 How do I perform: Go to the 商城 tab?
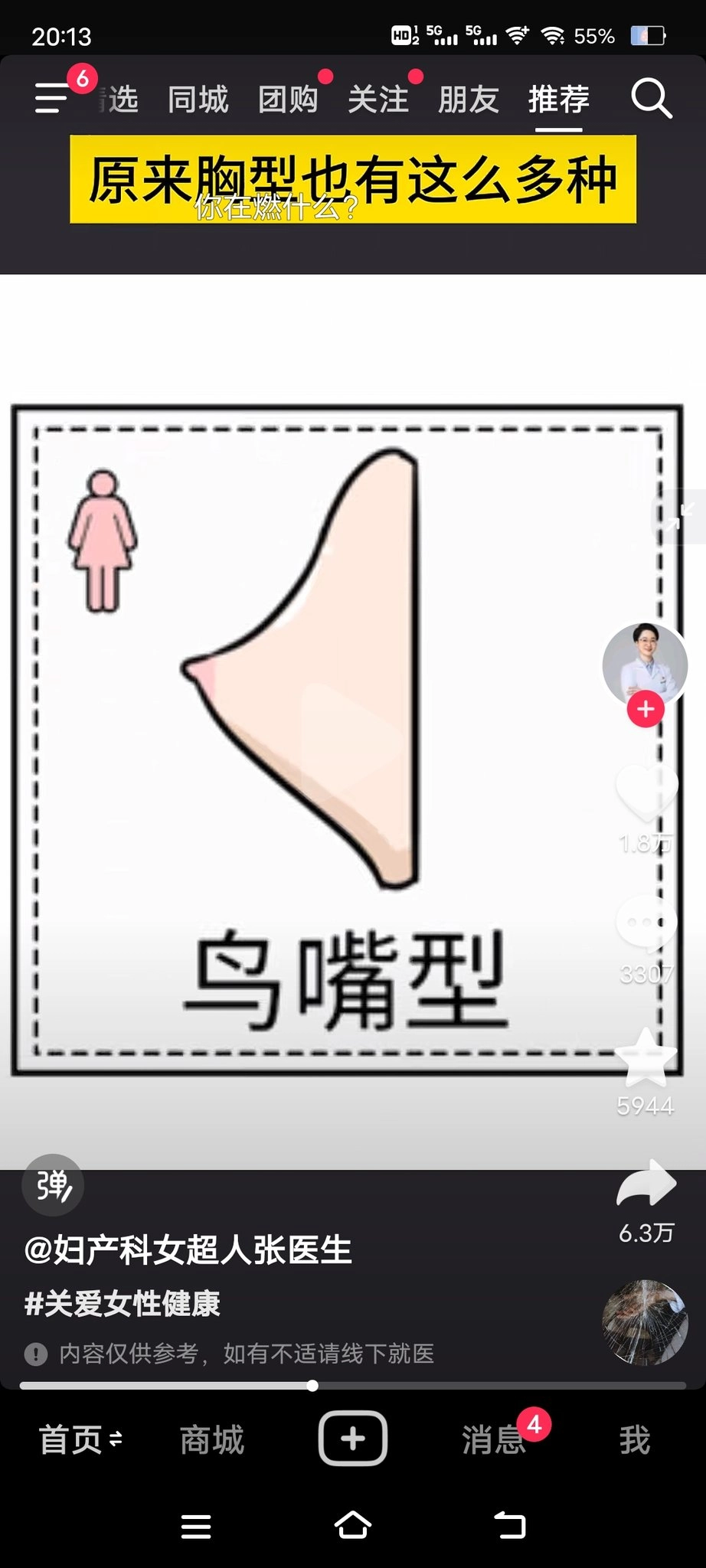tap(212, 1440)
